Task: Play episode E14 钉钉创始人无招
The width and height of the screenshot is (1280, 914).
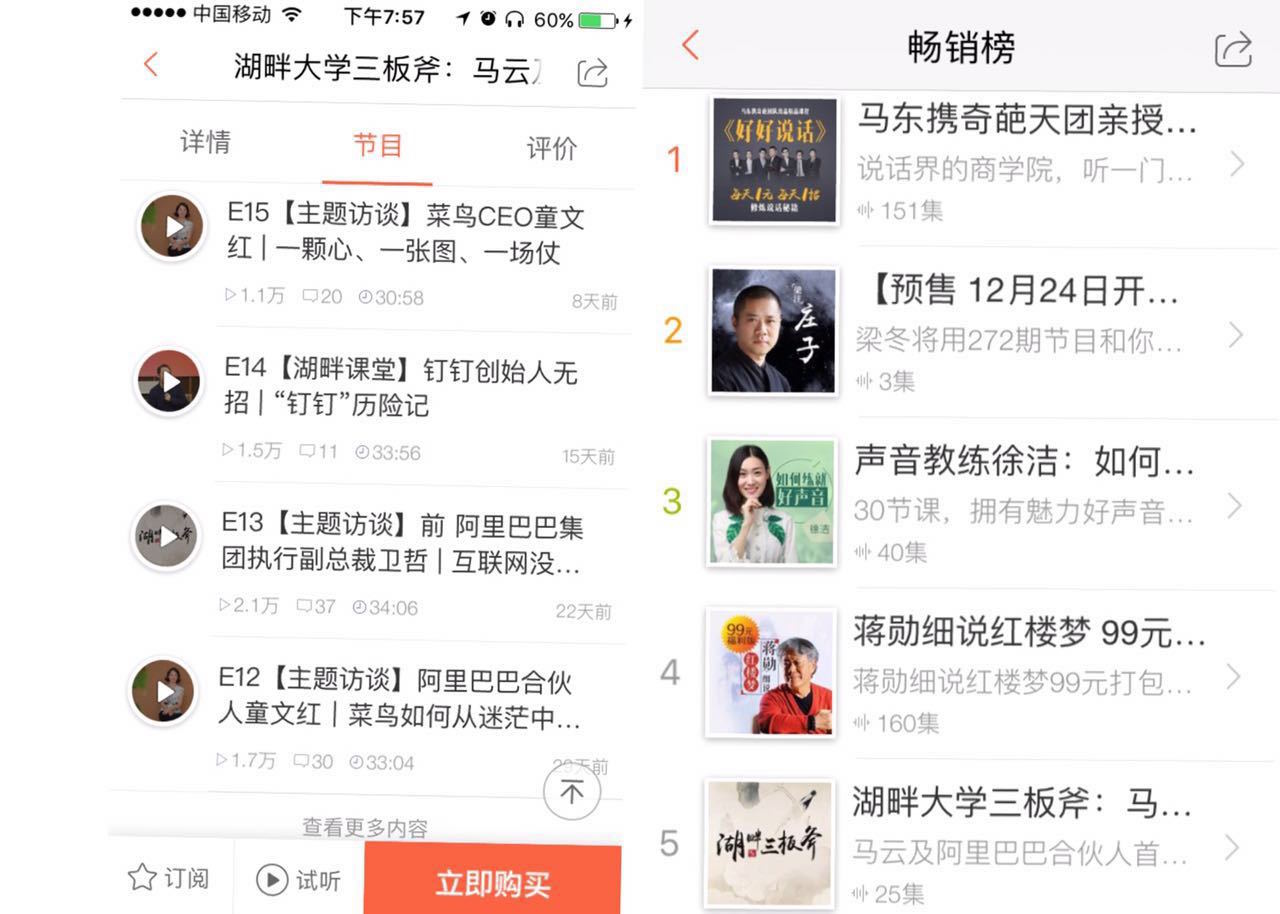Action: click(x=168, y=381)
